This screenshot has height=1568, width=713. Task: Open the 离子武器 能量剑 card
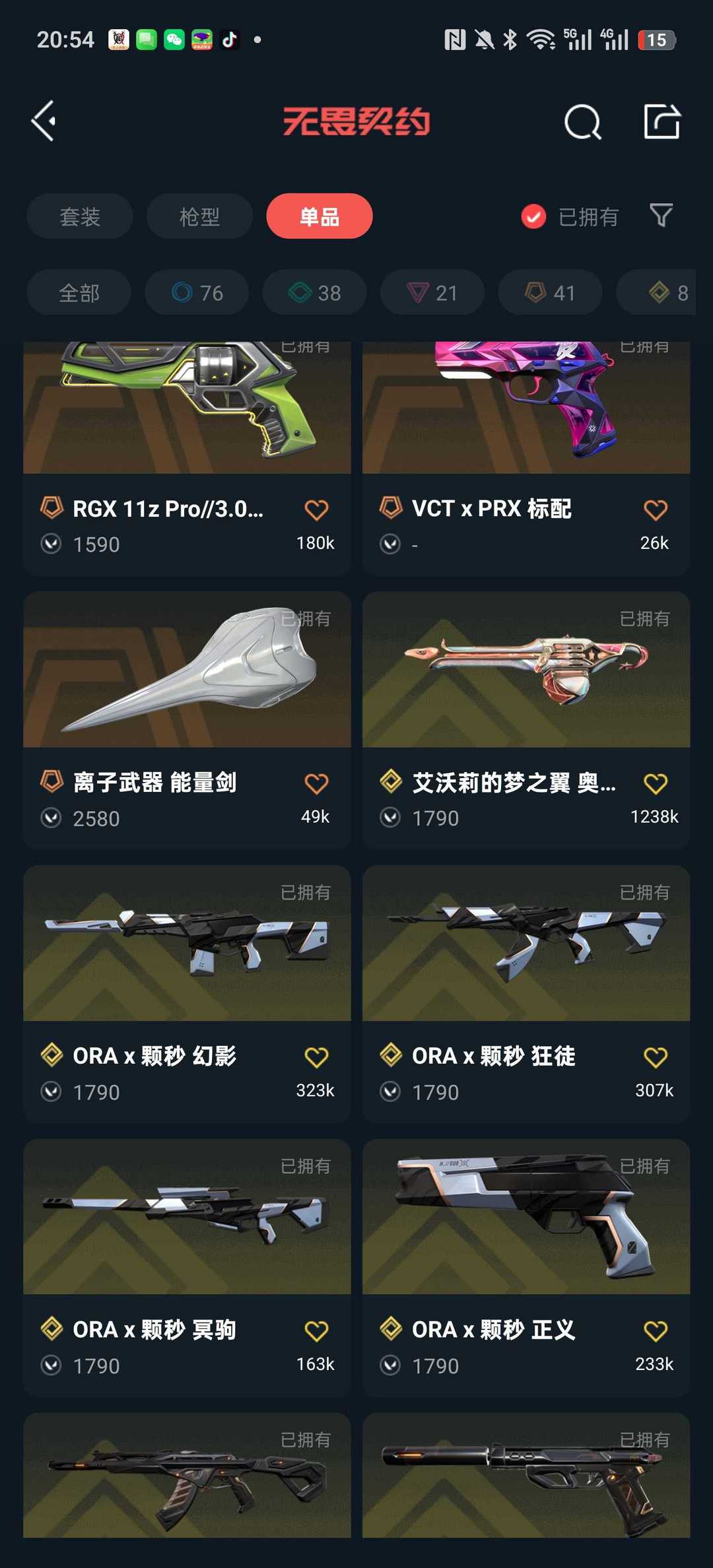point(187,720)
